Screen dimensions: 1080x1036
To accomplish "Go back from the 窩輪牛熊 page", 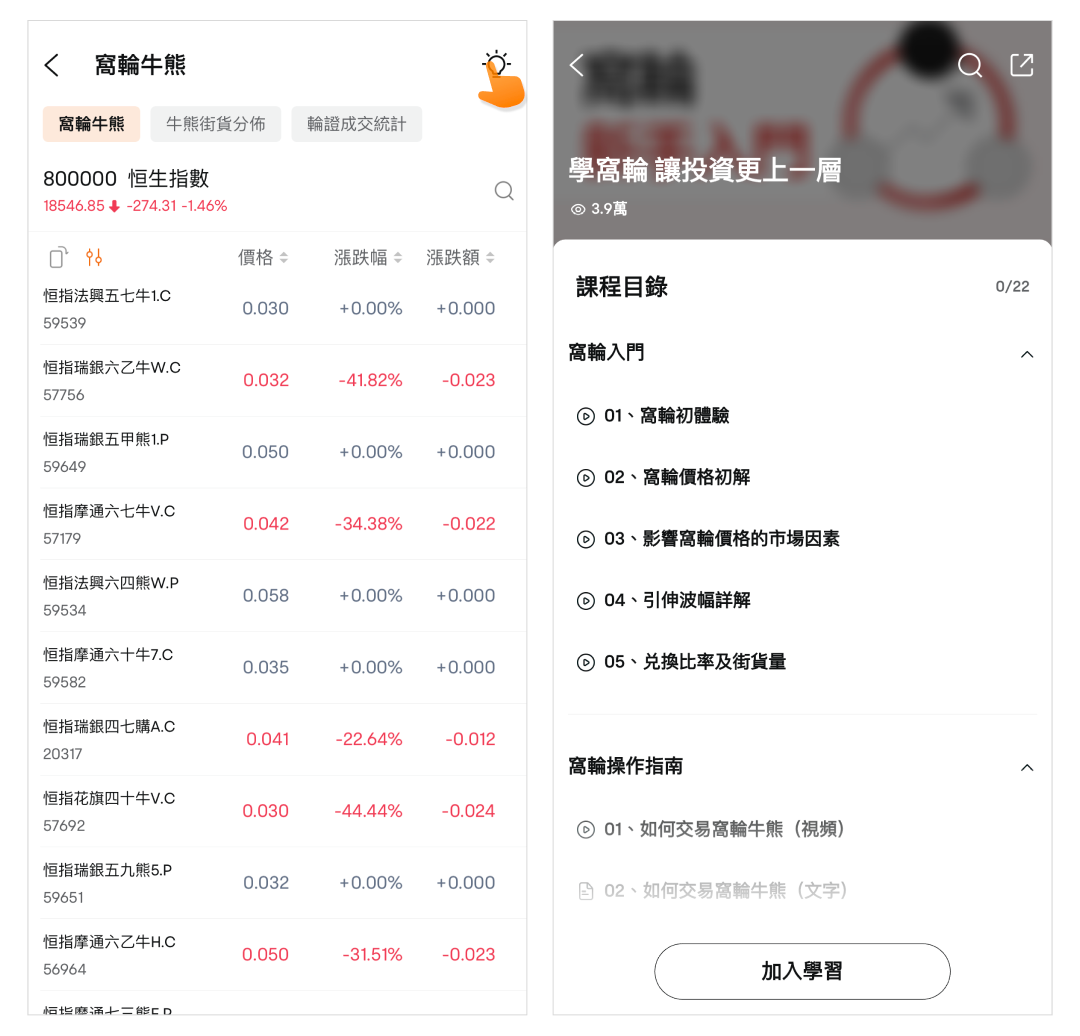I will tap(52, 66).
